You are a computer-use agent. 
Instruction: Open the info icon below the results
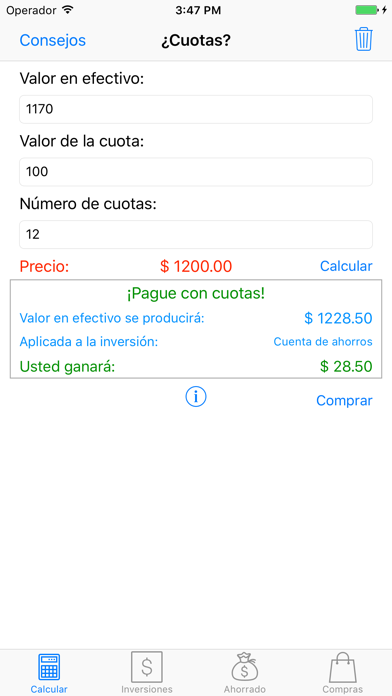pyautogui.click(x=196, y=397)
